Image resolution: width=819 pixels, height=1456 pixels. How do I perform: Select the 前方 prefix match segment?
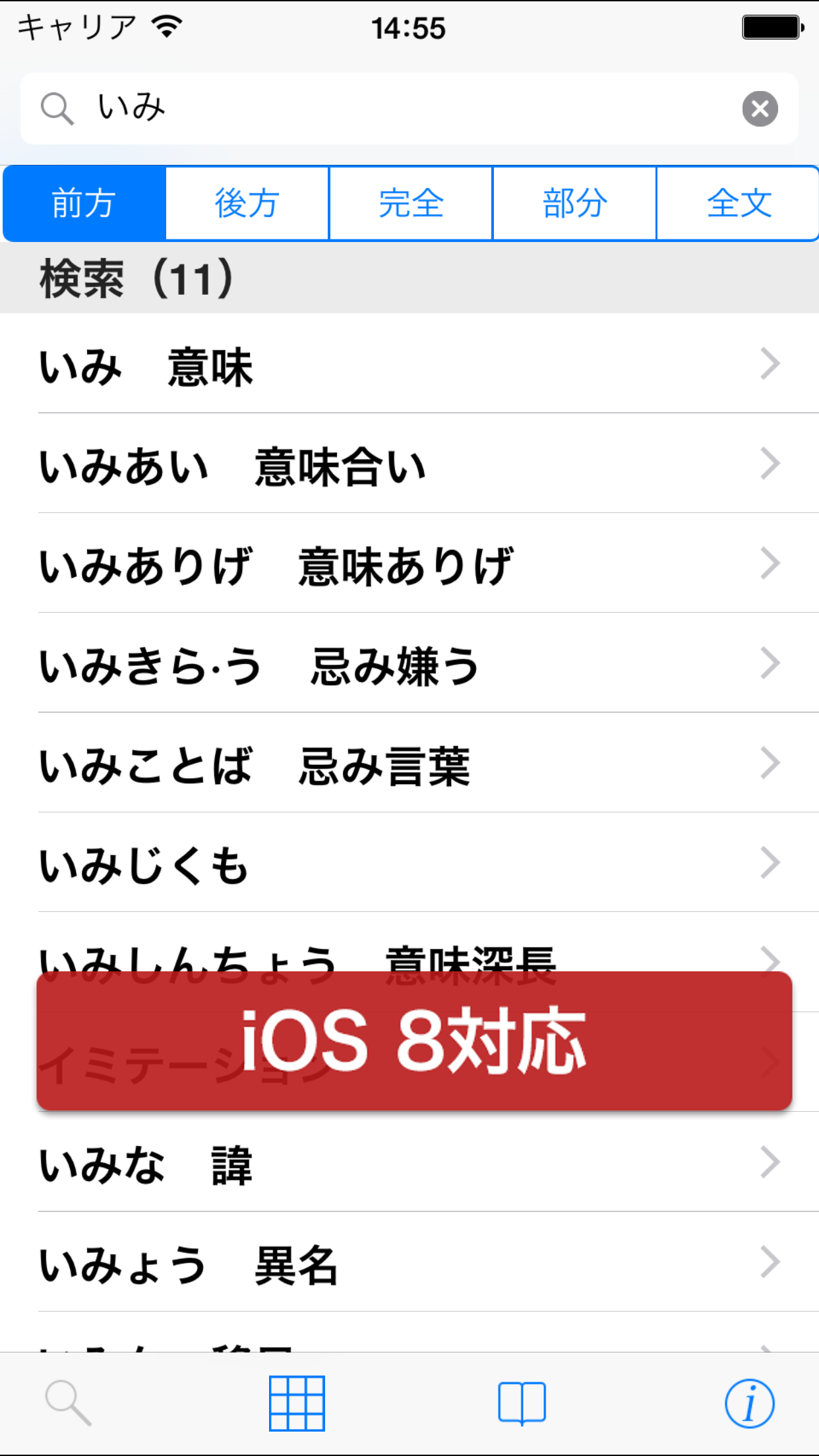point(84,203)
